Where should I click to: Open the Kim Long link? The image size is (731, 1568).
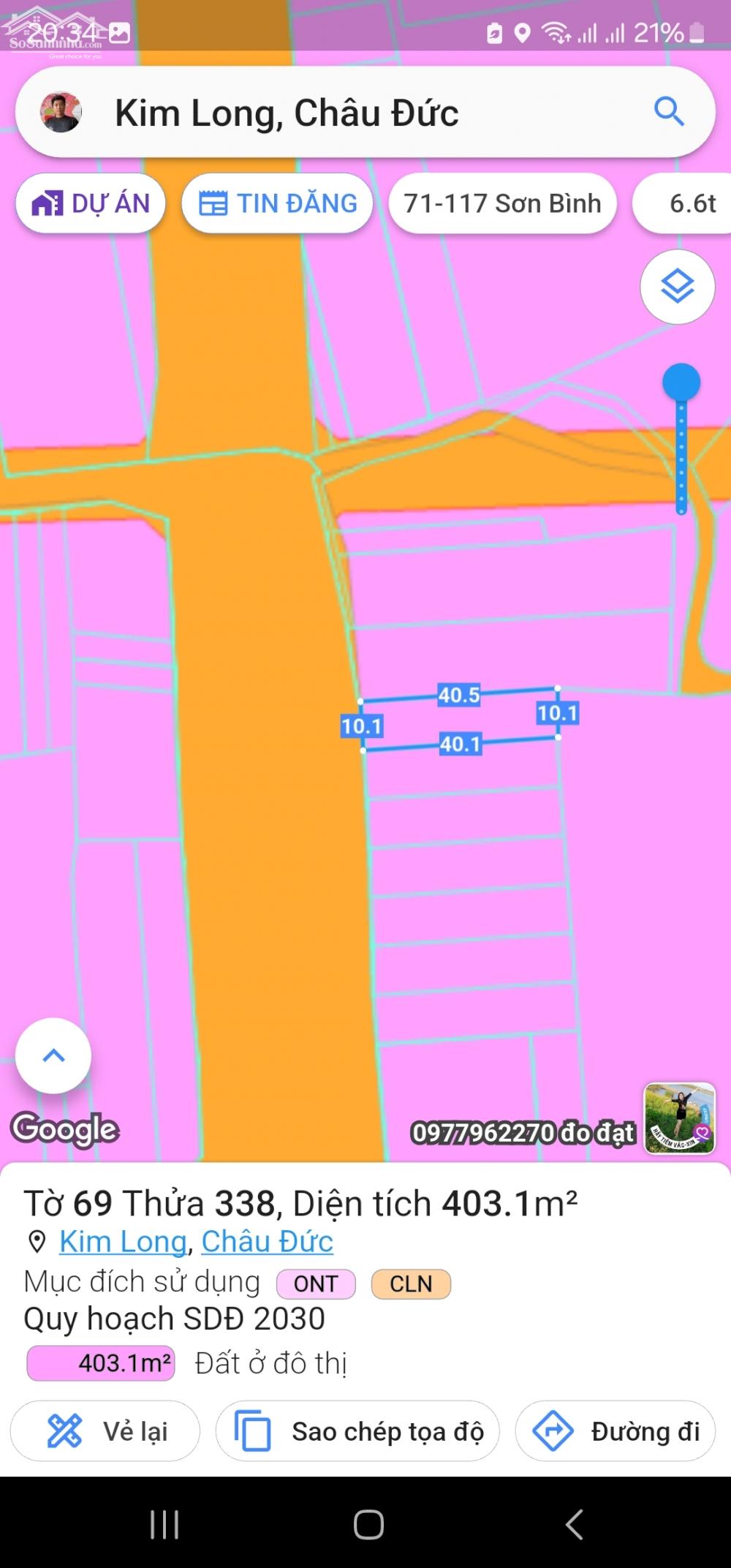pos(123,1241)
